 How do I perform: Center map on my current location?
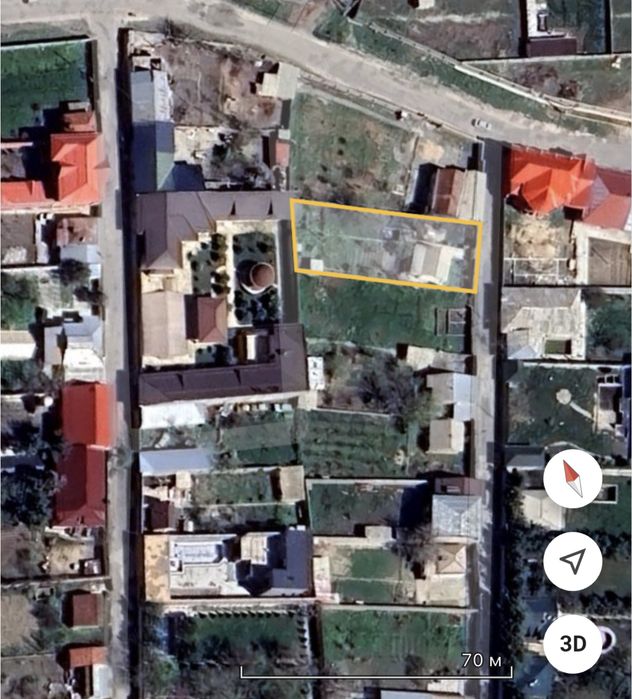tap(572, 561)
